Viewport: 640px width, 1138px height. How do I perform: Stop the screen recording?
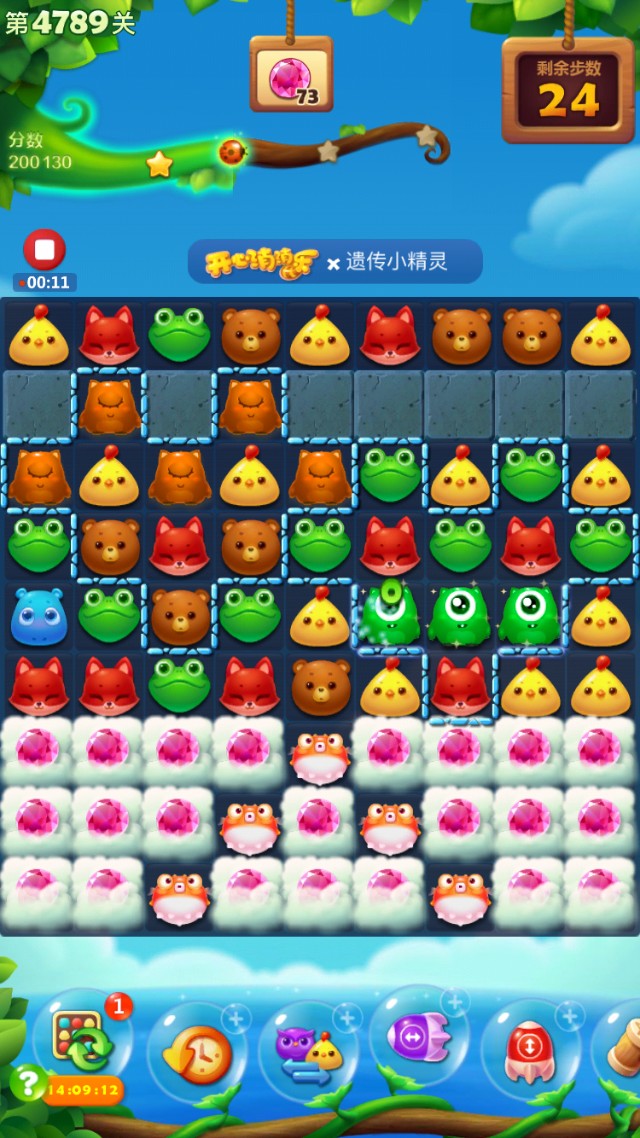point(44,250)
